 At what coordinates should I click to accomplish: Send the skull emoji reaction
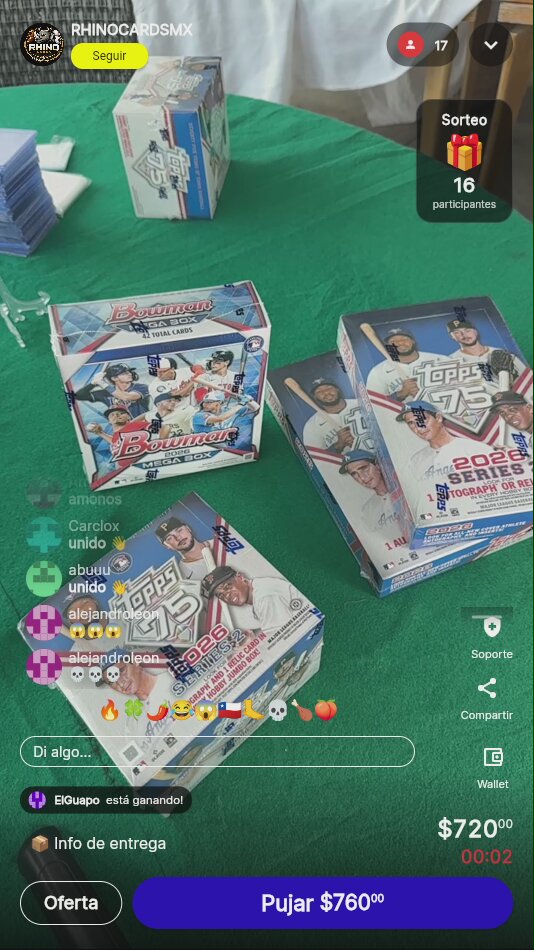(278, 710)
